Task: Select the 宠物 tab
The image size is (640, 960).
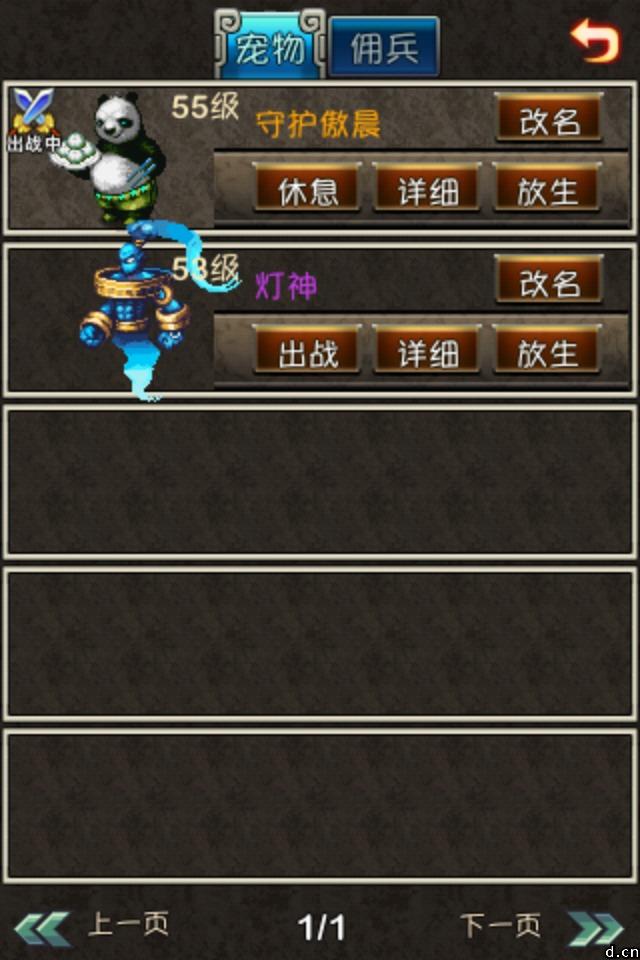Action: (270, 47)
